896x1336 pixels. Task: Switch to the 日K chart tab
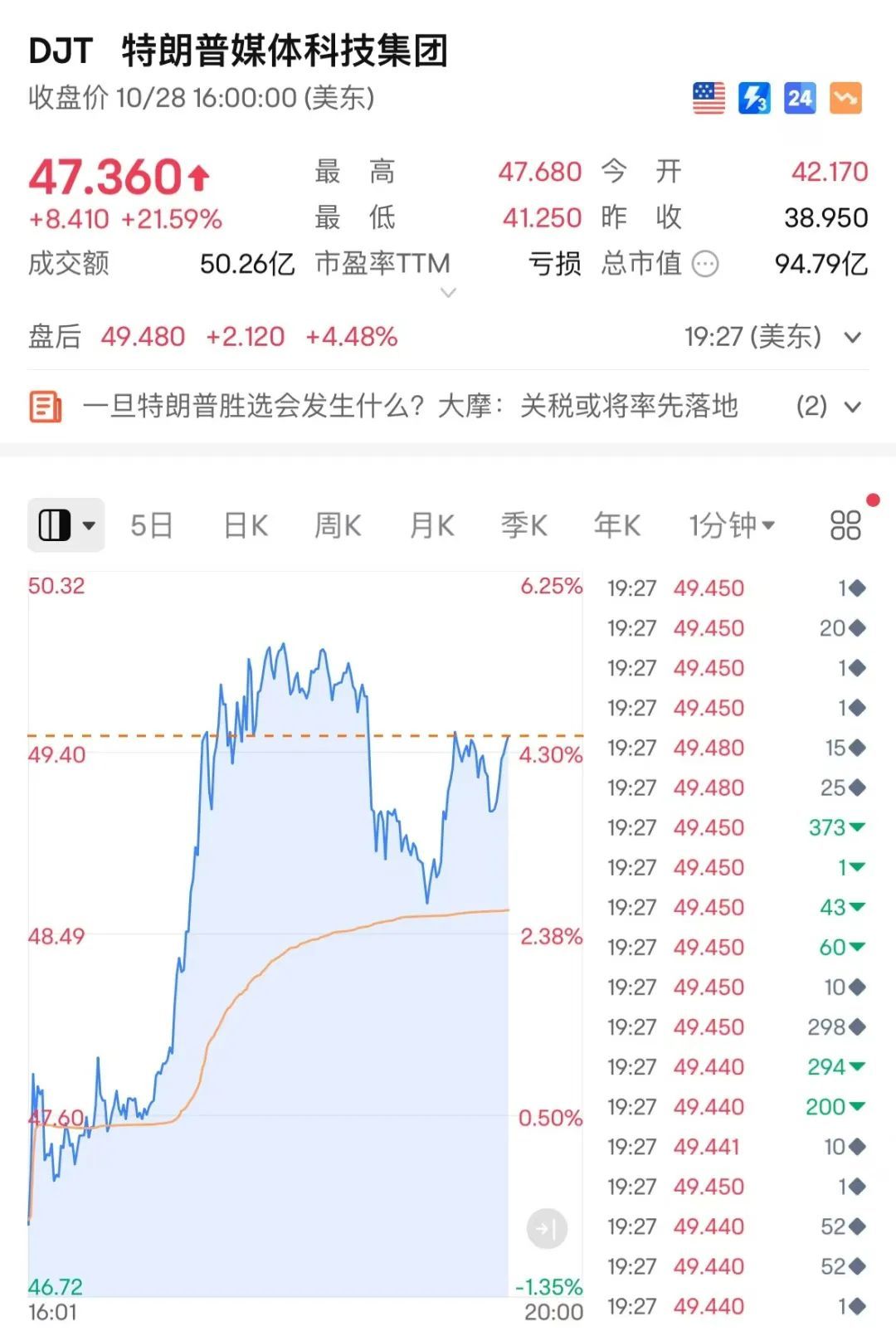point(246,525)
